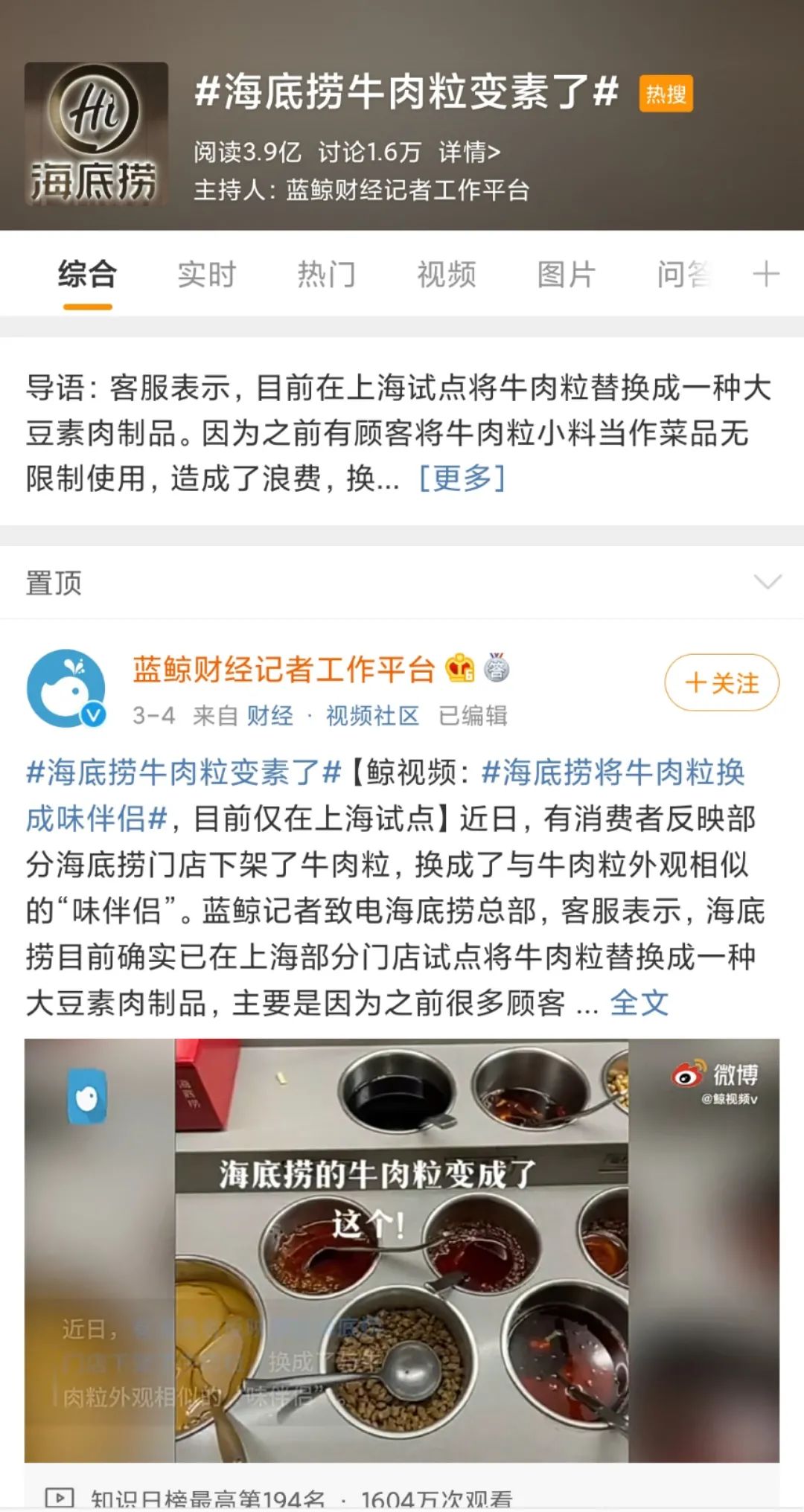The image size is (804, 1512).
Task: Play the 海底捞牛肉粒 video
Action: 402,1252
